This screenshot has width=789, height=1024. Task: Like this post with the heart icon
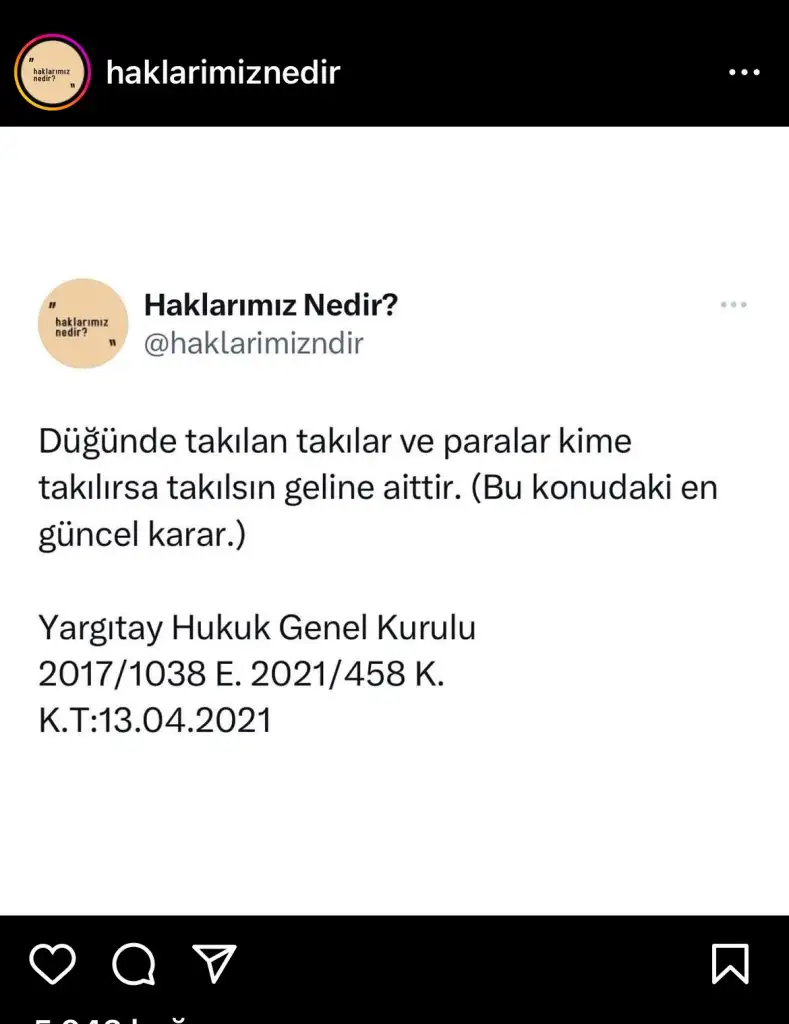tap(52, 964)
